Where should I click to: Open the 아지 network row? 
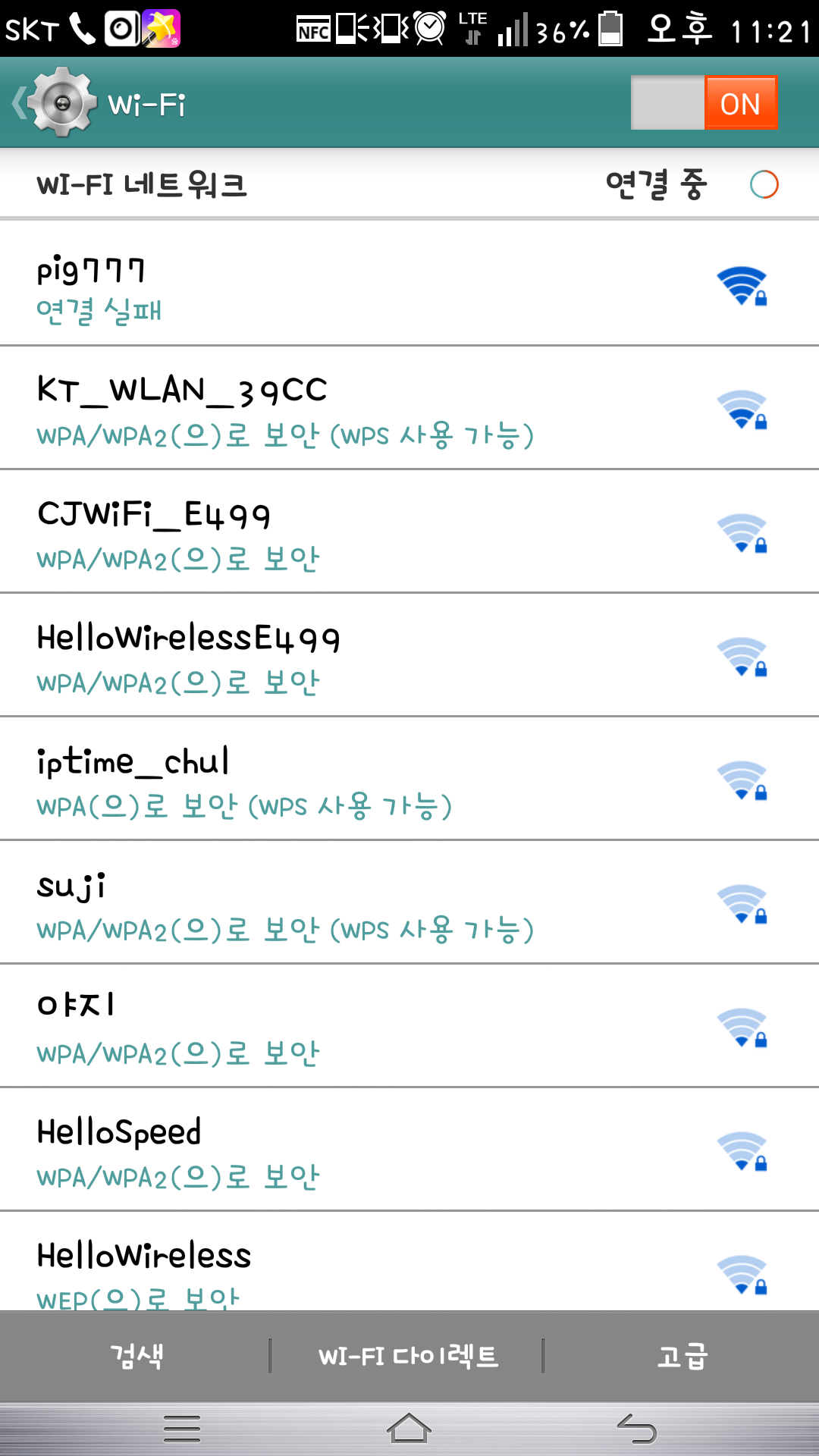[409, 1026]
